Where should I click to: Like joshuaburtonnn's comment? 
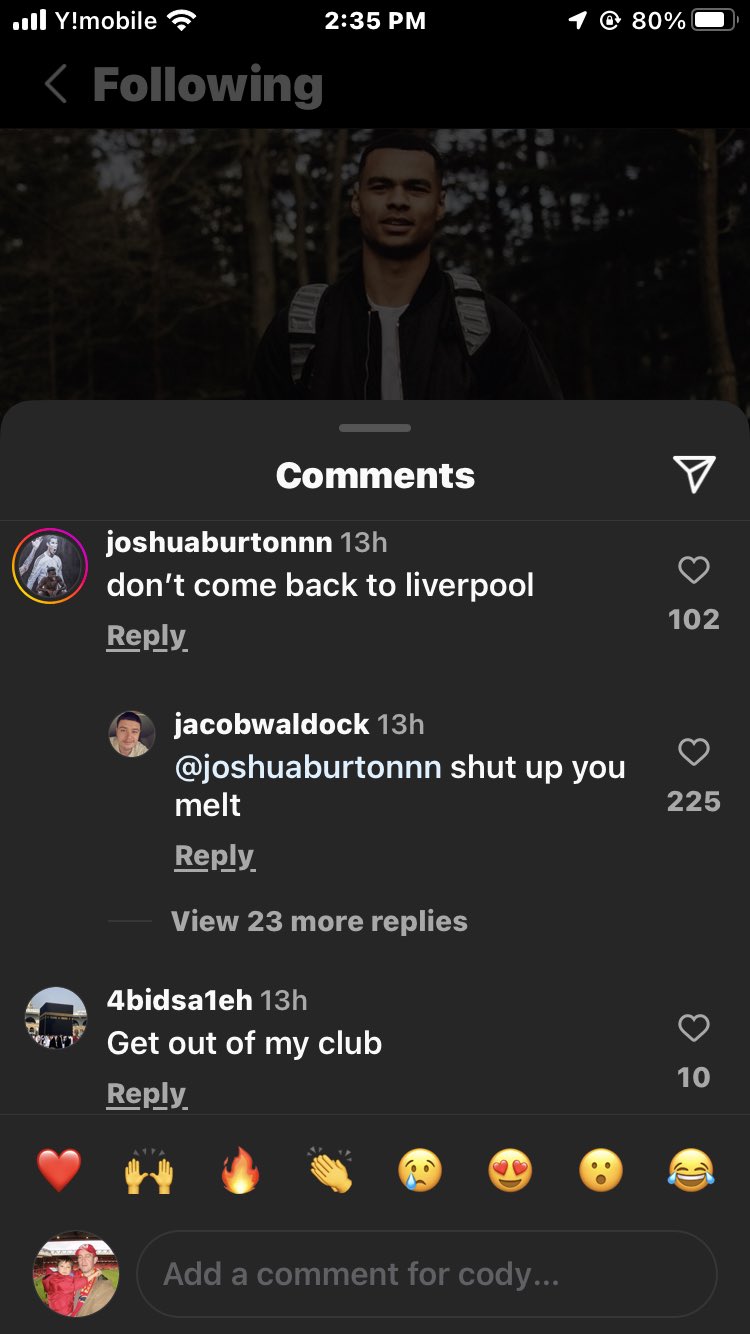coord(693,571)
